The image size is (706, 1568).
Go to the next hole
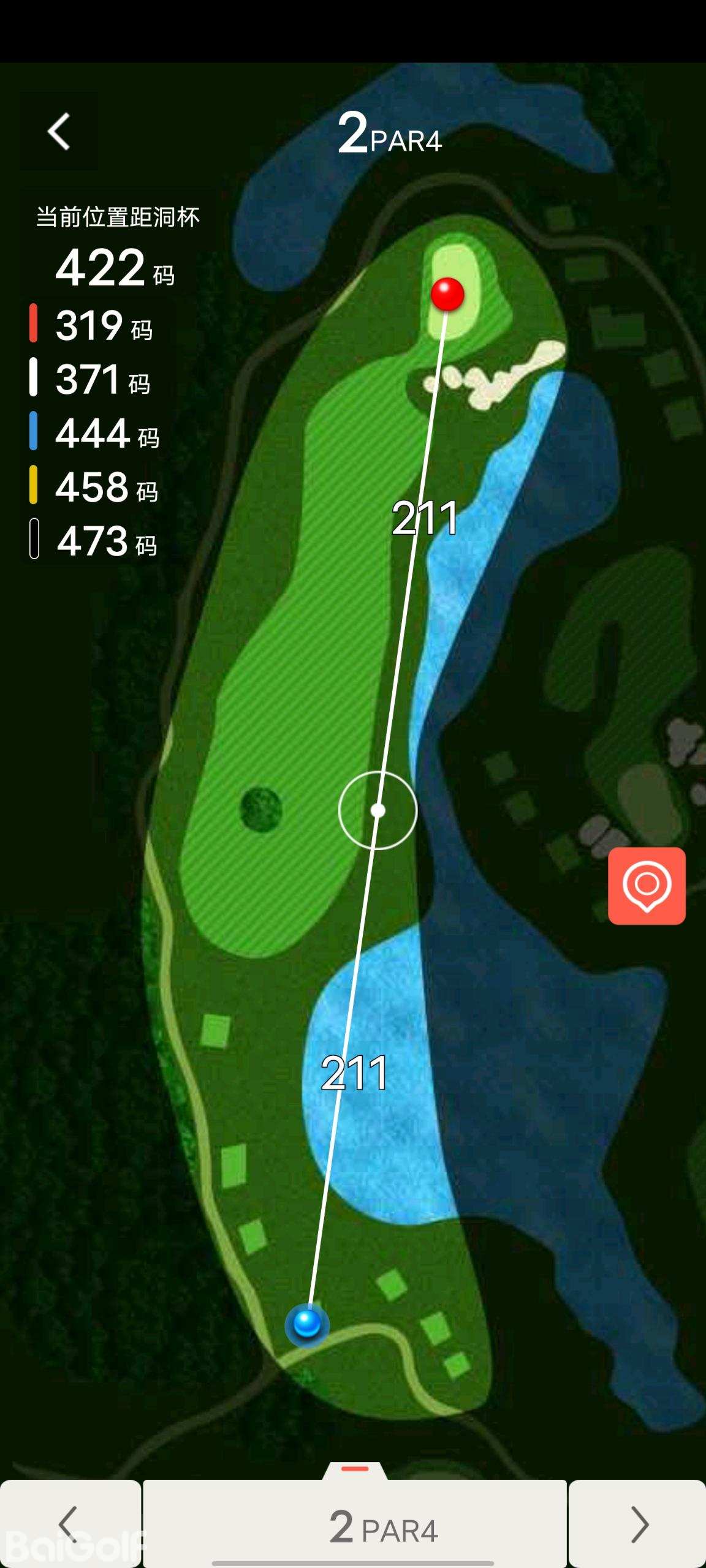pyautogui.click(x=637, y=1524)
